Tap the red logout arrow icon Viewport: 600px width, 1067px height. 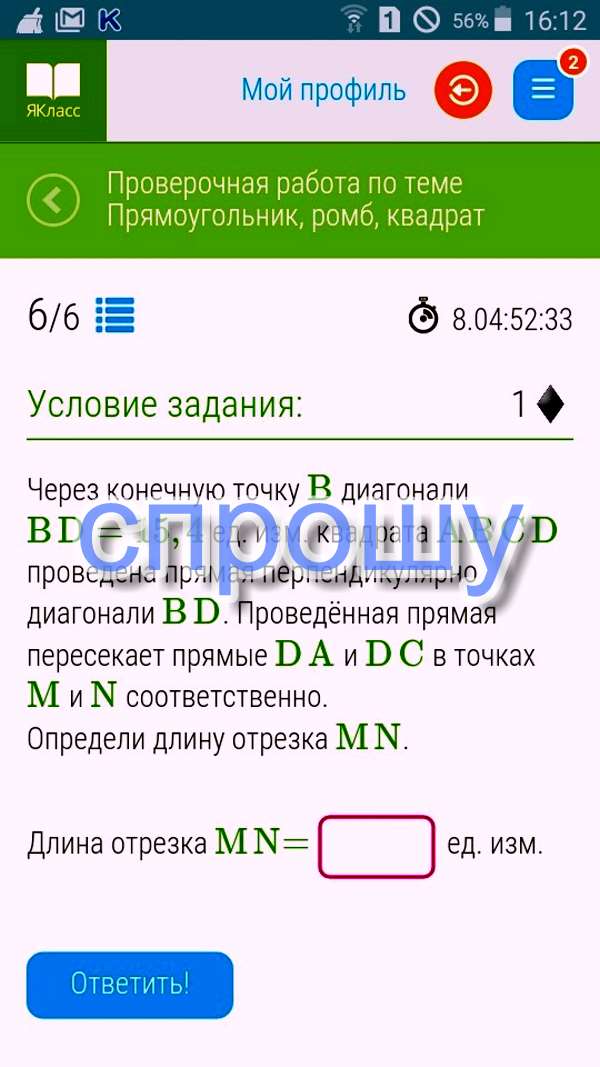pos(463,92)
